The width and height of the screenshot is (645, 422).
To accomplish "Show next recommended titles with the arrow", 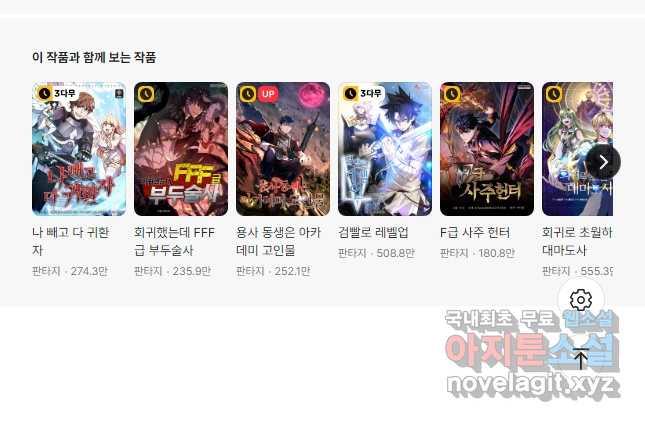I will coord(603,162).
